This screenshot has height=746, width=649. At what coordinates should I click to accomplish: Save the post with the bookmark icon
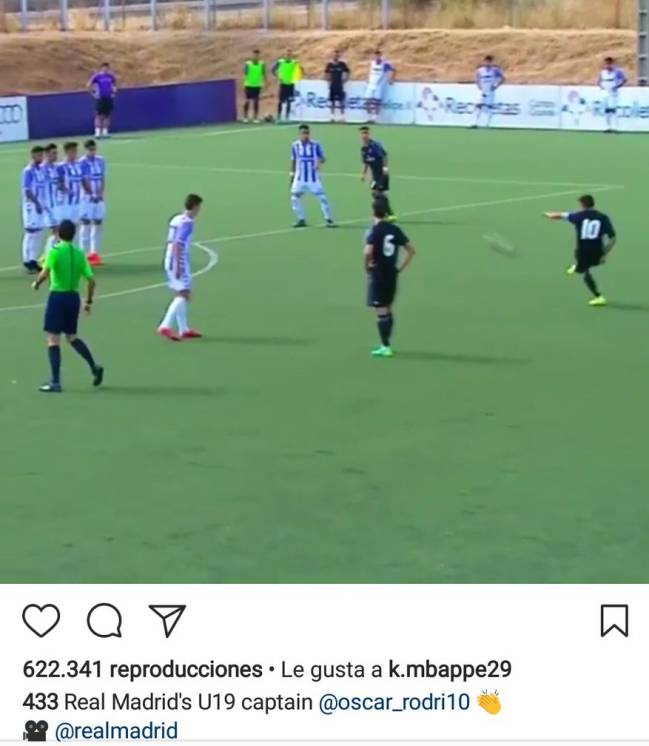[x=613, y=621]
